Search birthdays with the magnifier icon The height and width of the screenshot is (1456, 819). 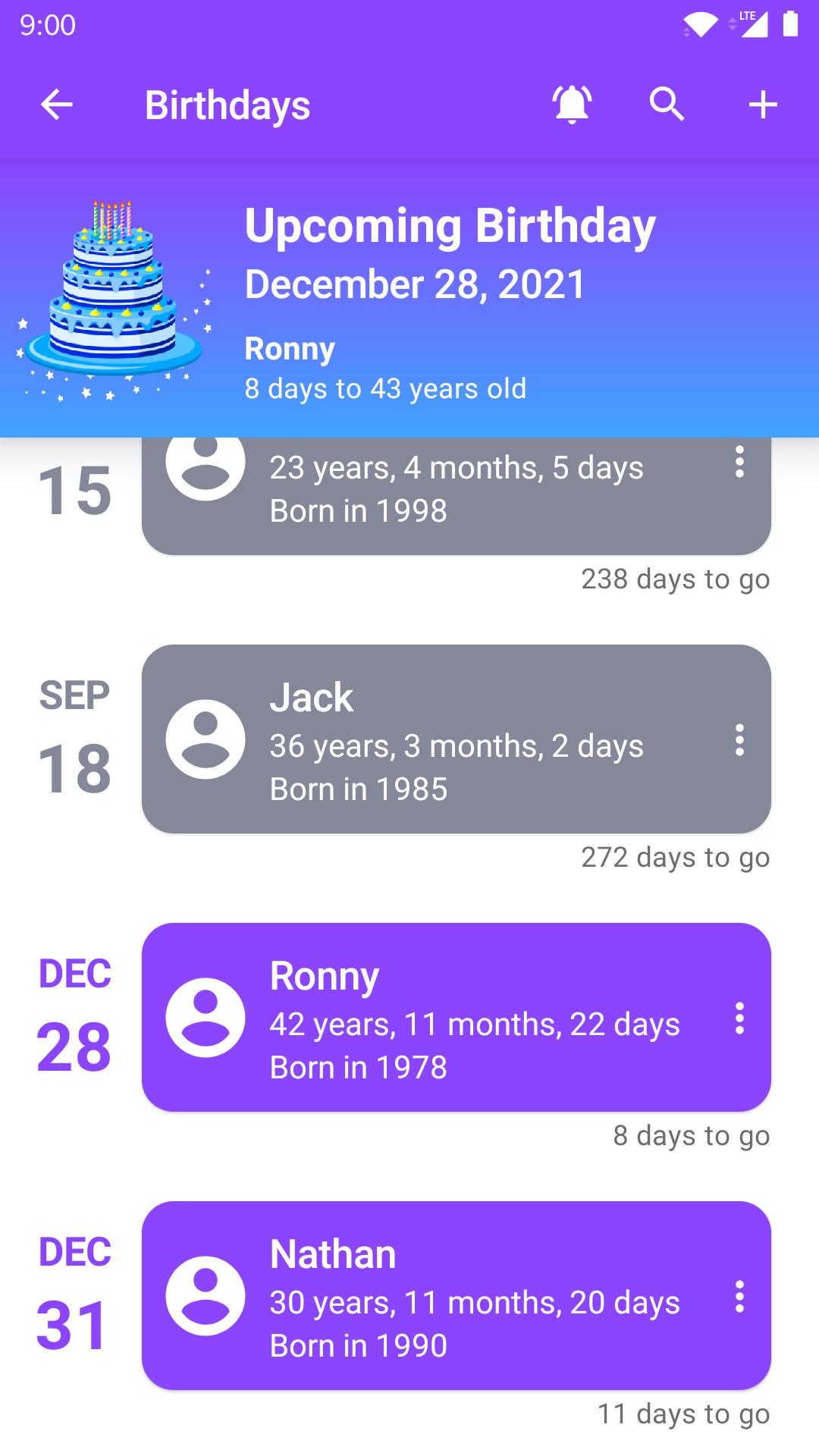[x=667, y=105]
